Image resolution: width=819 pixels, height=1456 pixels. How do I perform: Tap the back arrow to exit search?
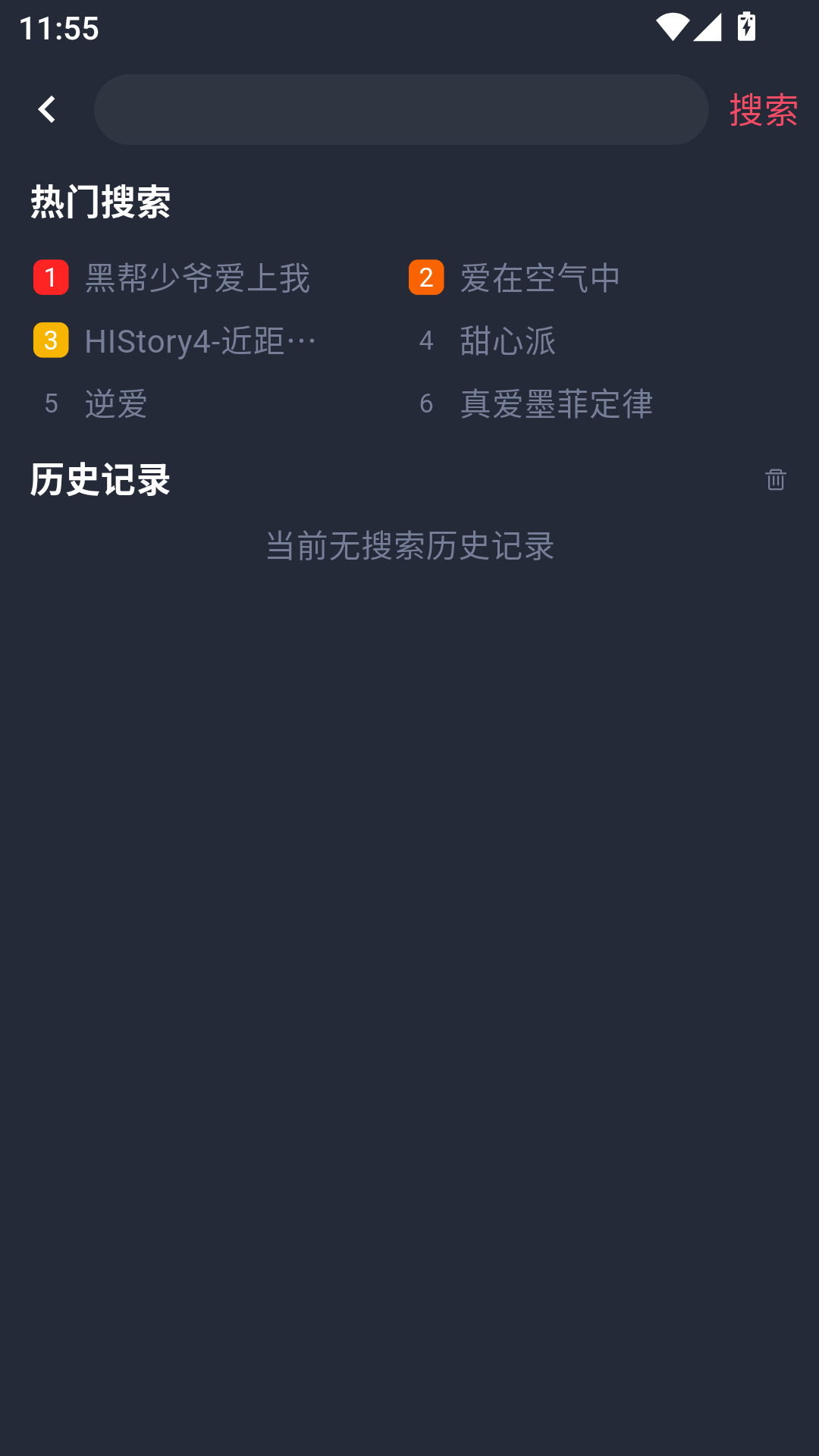48,109
